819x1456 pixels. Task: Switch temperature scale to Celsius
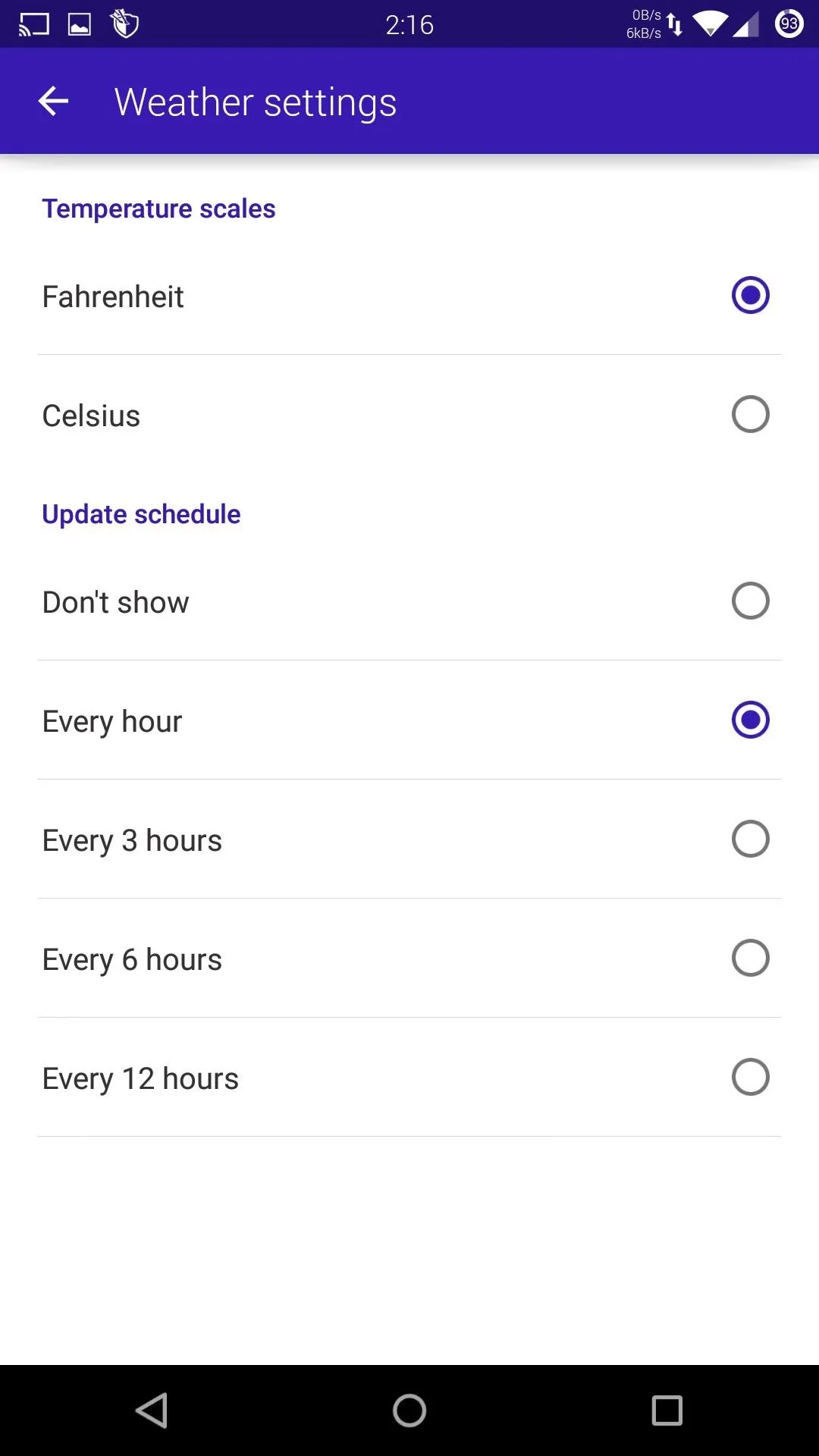pyautogui.click(x=409, y=415)
